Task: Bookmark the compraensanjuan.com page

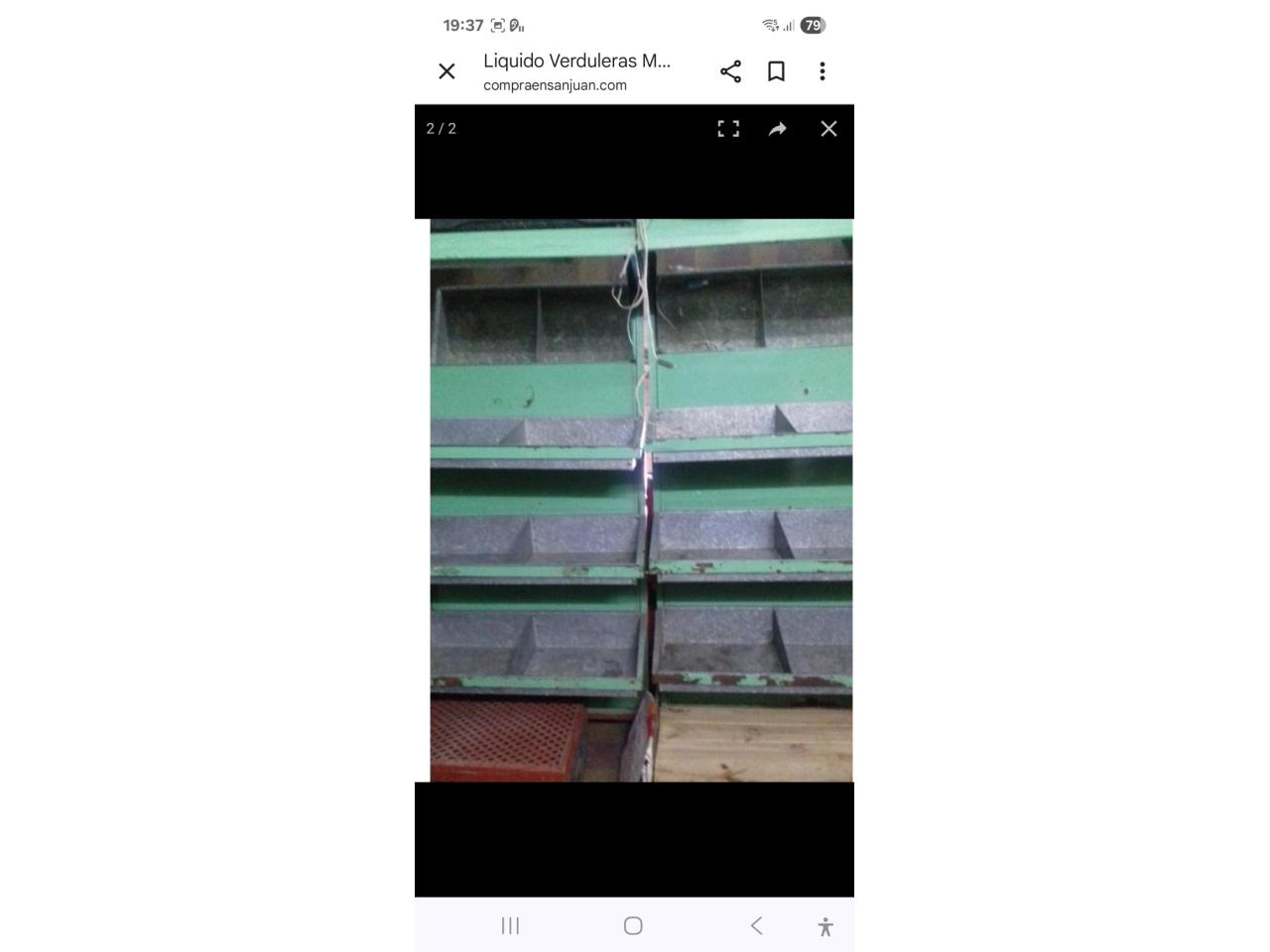Action: point(776,71)
